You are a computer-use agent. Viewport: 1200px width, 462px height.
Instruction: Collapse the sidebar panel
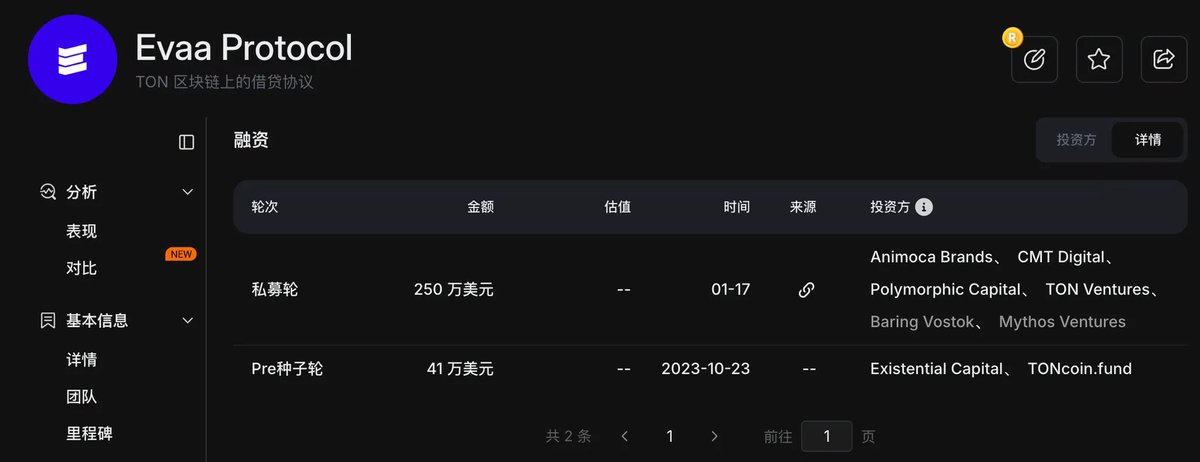pyautogui.click(x=186, y=142)
